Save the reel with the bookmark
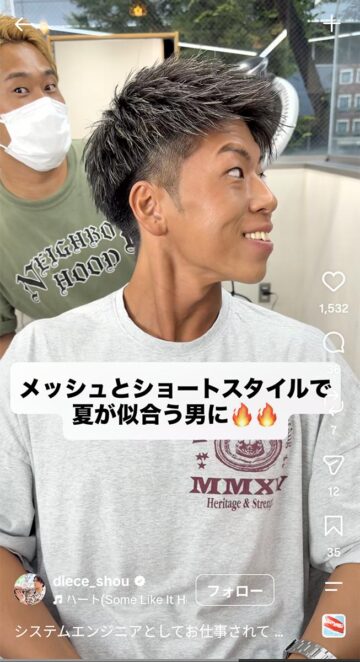The height and width of the screenshot is (662, 360). coord(333,526)
